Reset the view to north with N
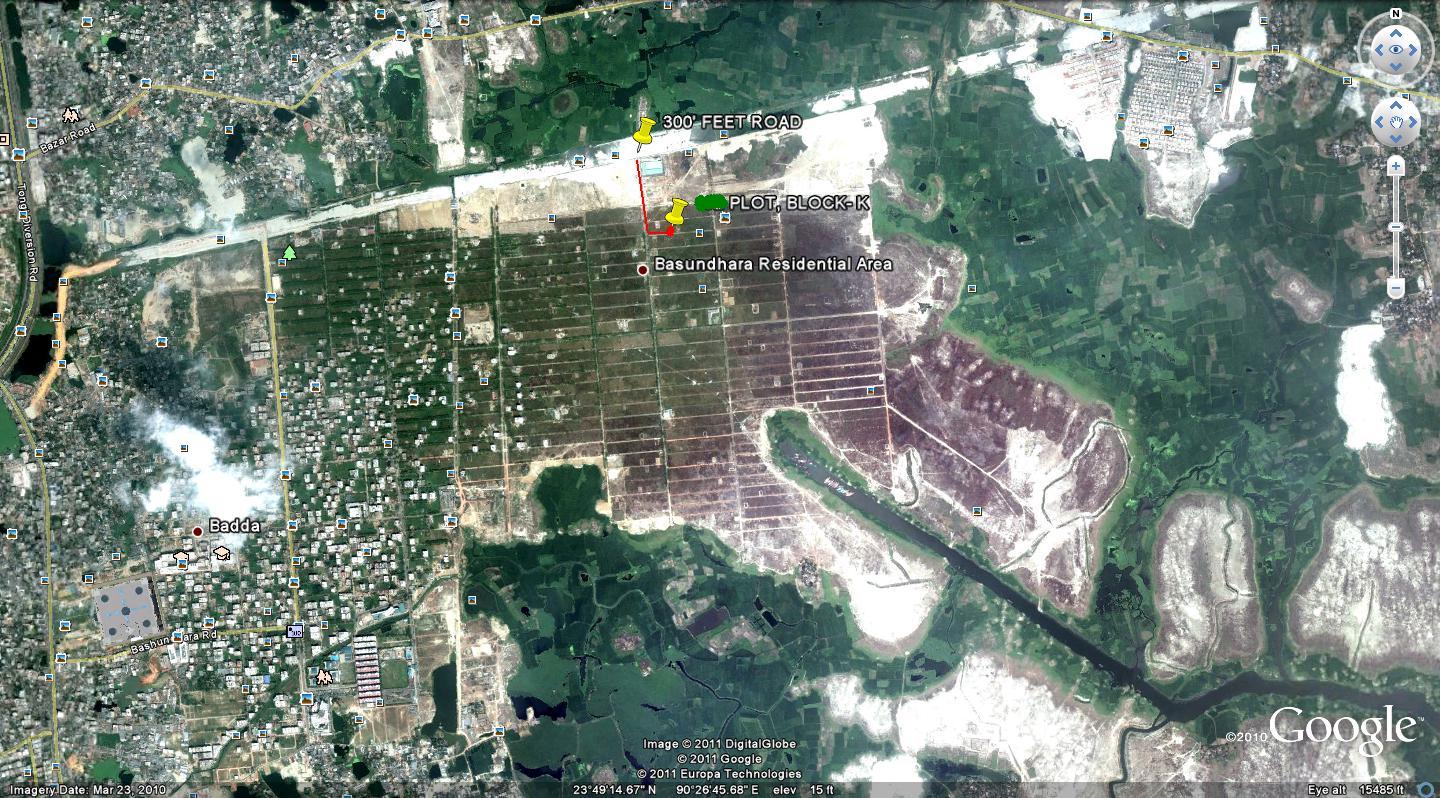The height and width of the screenshot is (798, 1440). (1396, 15)
